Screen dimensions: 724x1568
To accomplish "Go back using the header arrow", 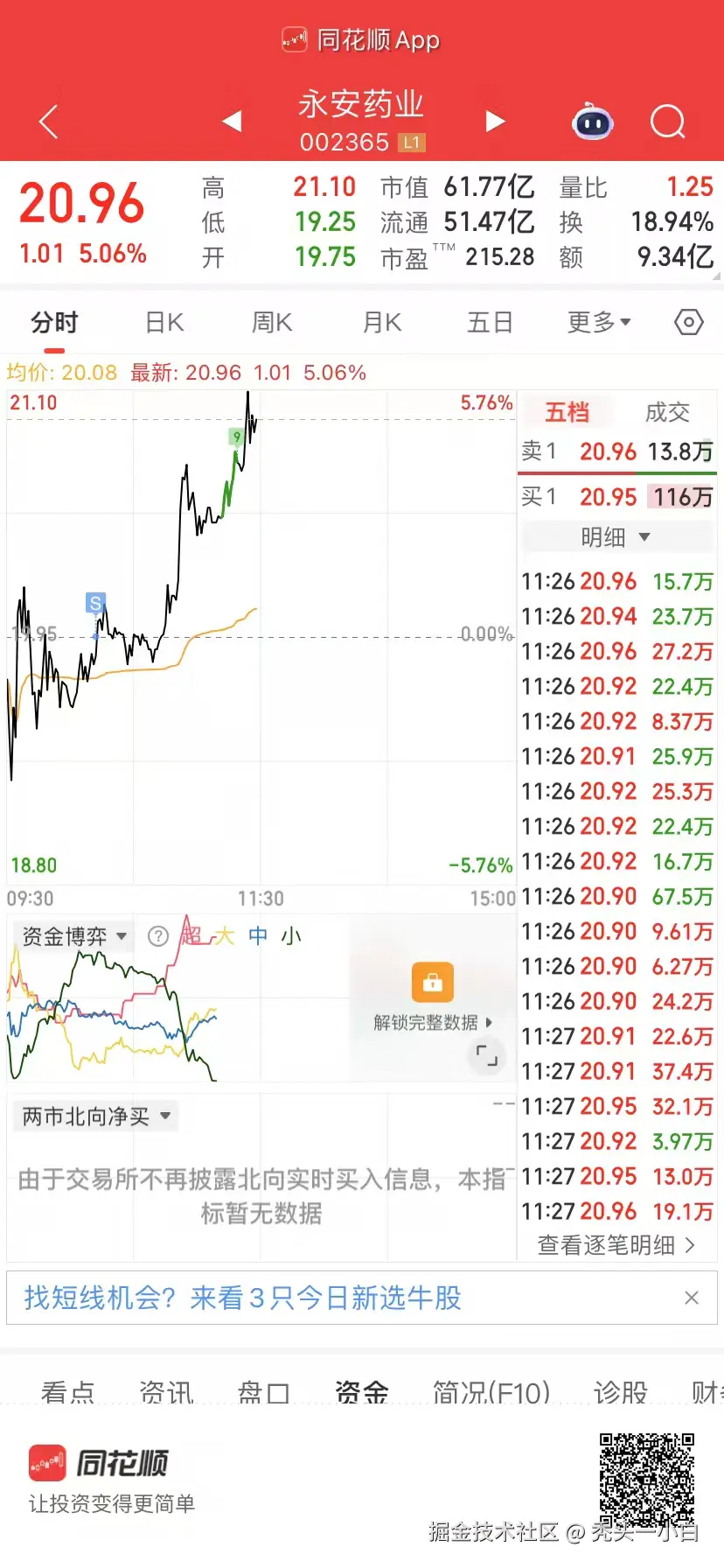I will (x=49, y=122).
